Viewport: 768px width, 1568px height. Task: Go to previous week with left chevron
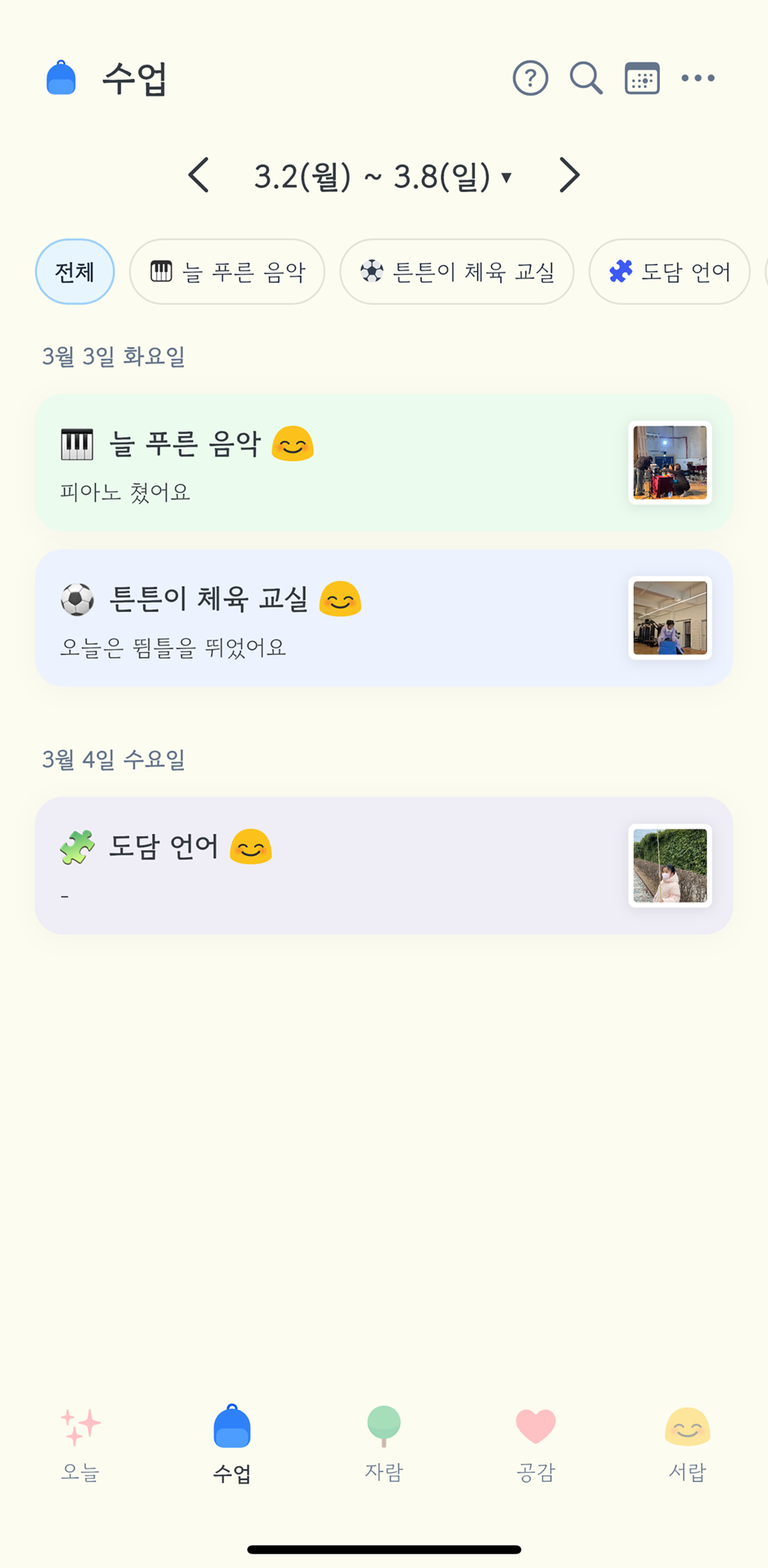point(199,176)
